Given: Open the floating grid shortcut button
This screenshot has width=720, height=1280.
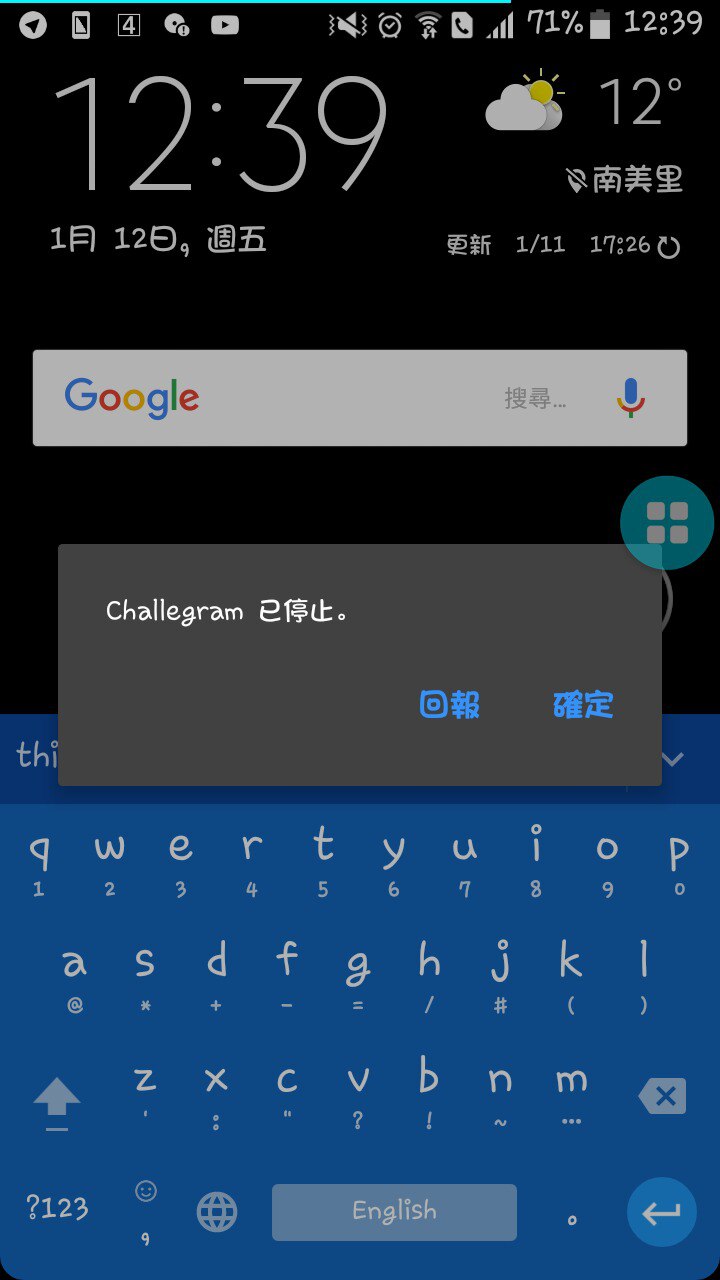Looking at the screenshot, I should point(667,523).
